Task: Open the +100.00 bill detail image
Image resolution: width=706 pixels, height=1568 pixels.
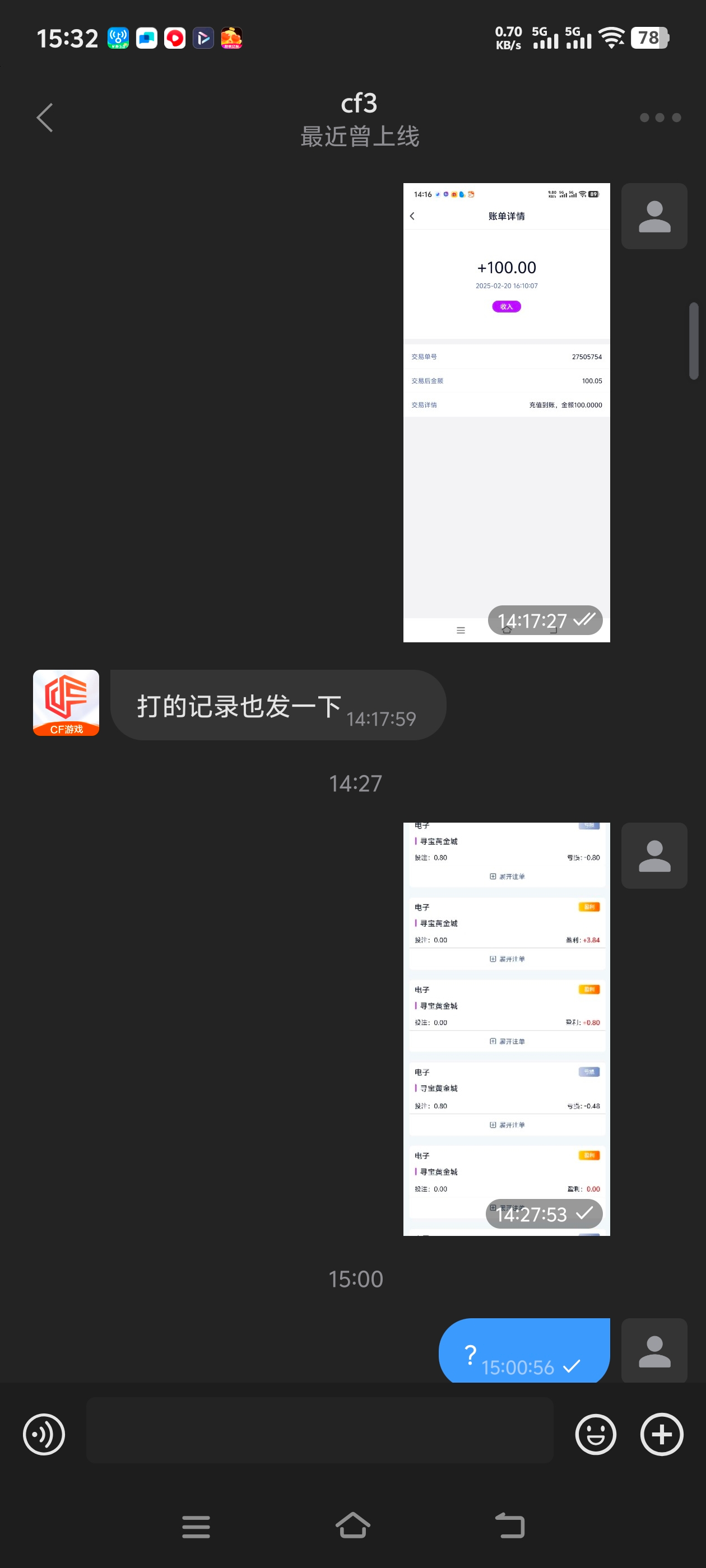Action: 506,412
